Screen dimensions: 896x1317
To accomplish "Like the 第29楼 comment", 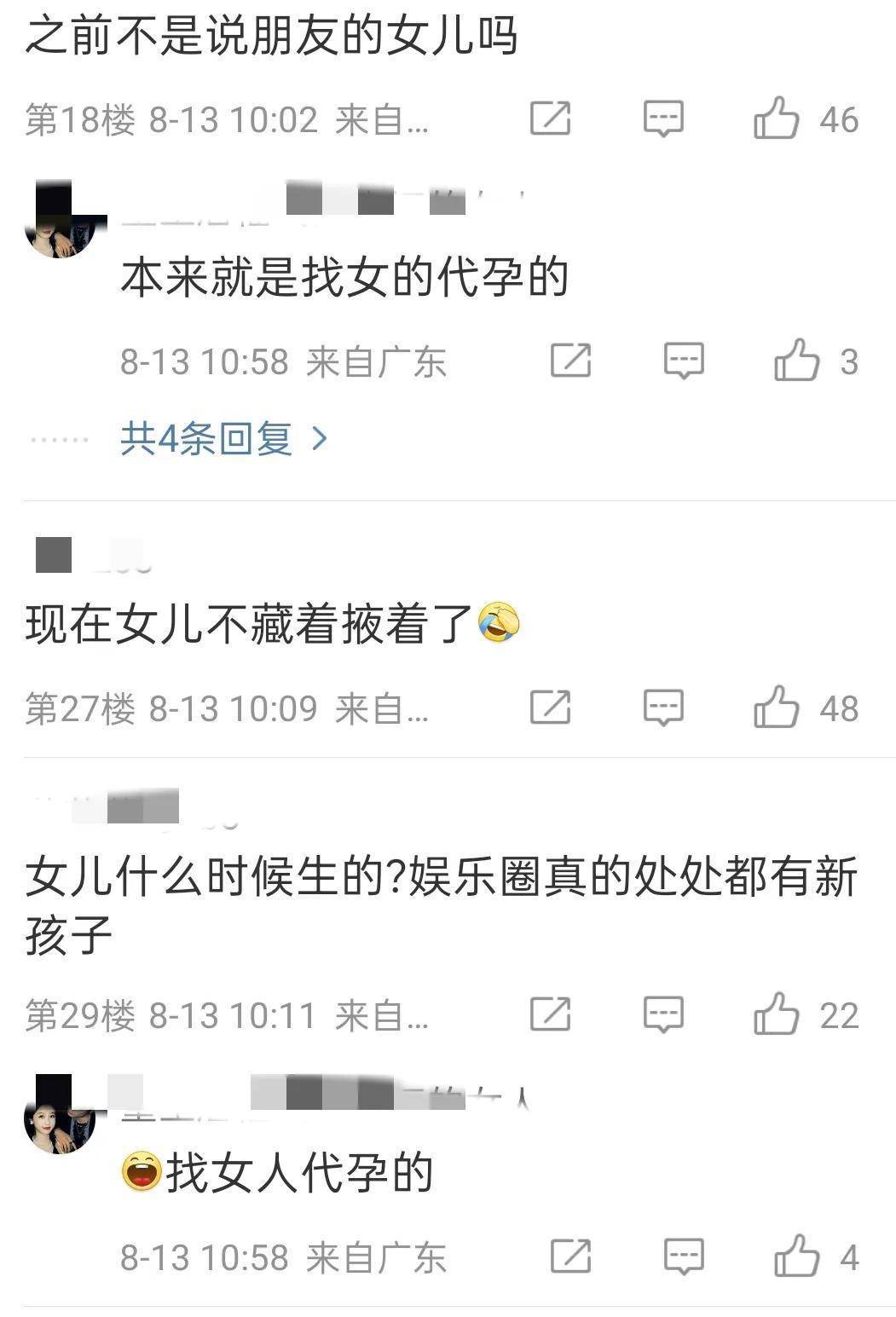I will pos(777,1014).
